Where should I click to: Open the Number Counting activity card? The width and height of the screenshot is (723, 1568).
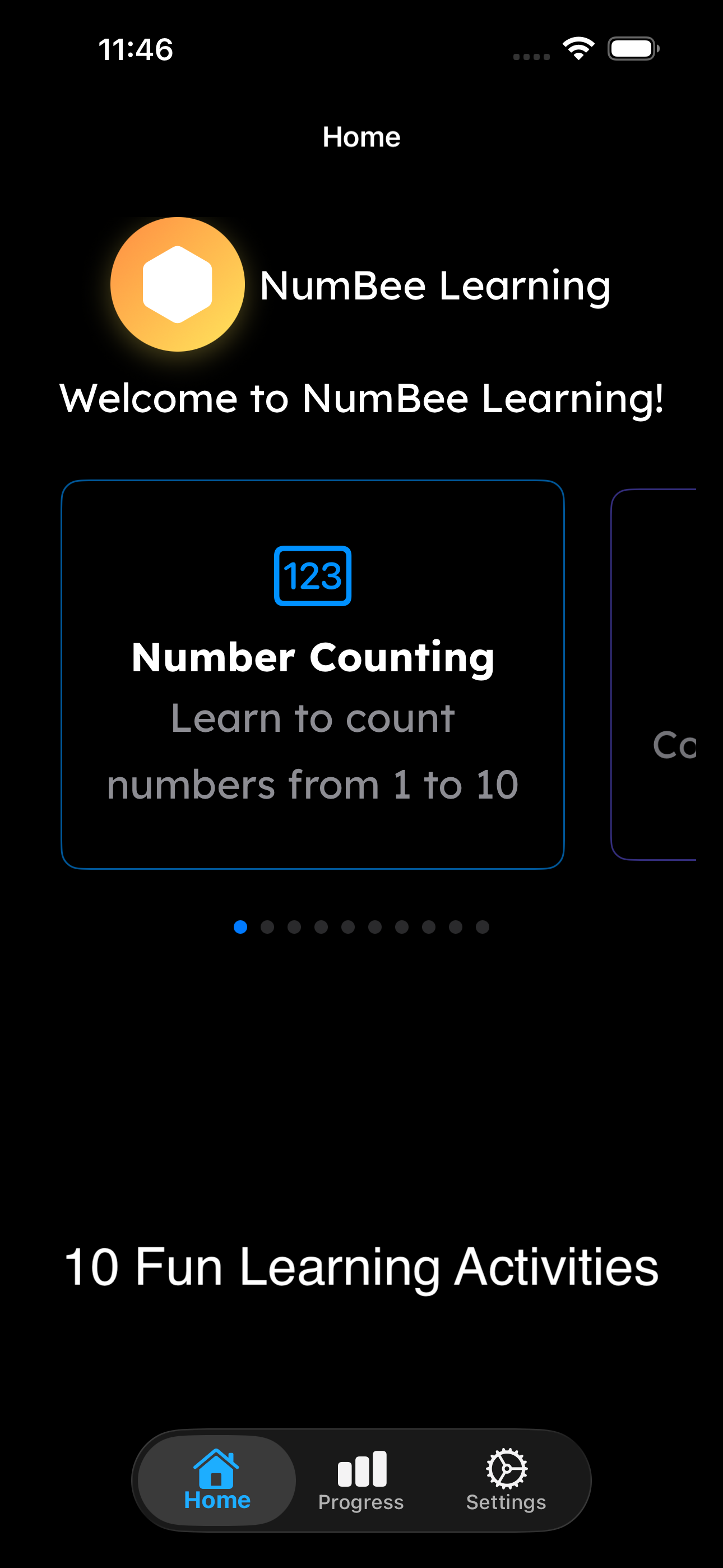point(312,674)
